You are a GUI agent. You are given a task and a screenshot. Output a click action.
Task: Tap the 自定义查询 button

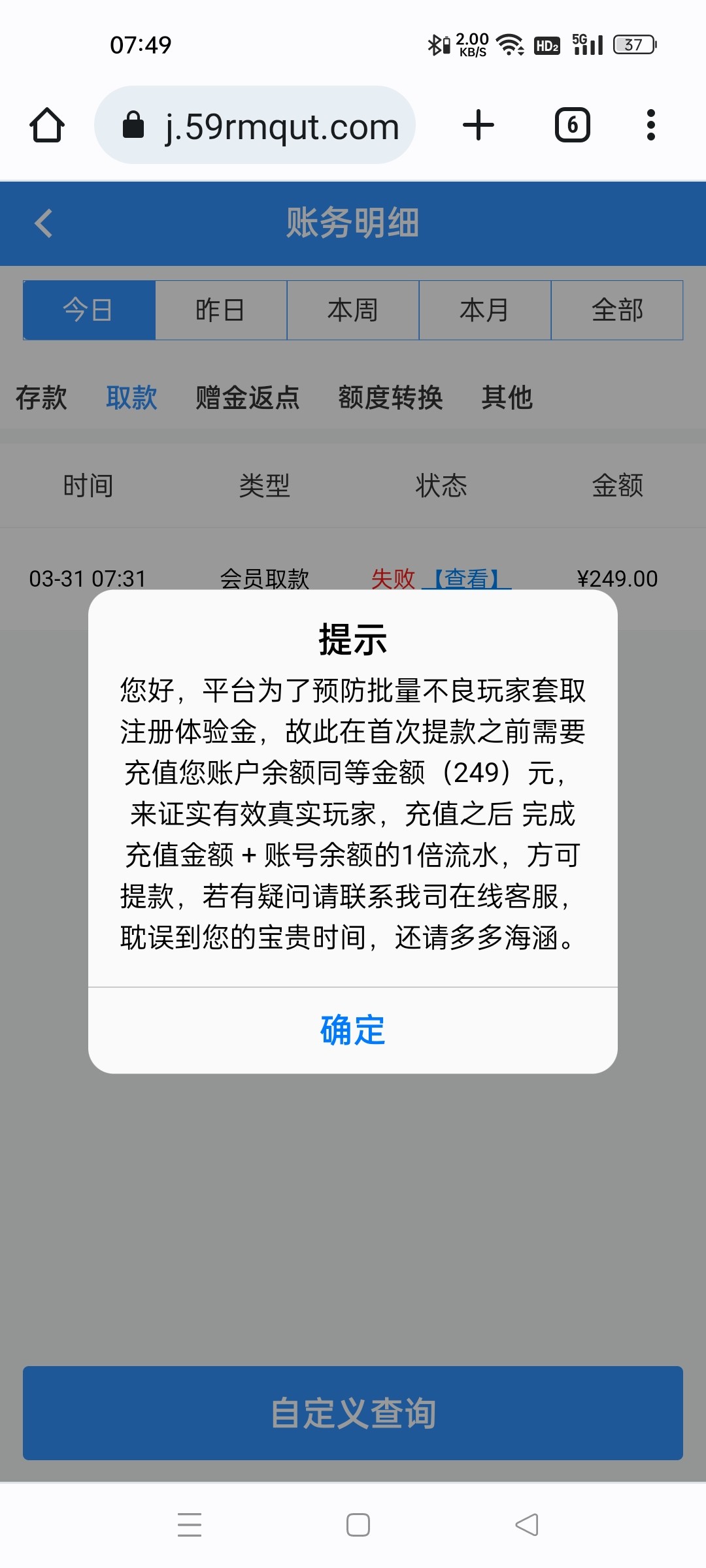click(353, 1413)
